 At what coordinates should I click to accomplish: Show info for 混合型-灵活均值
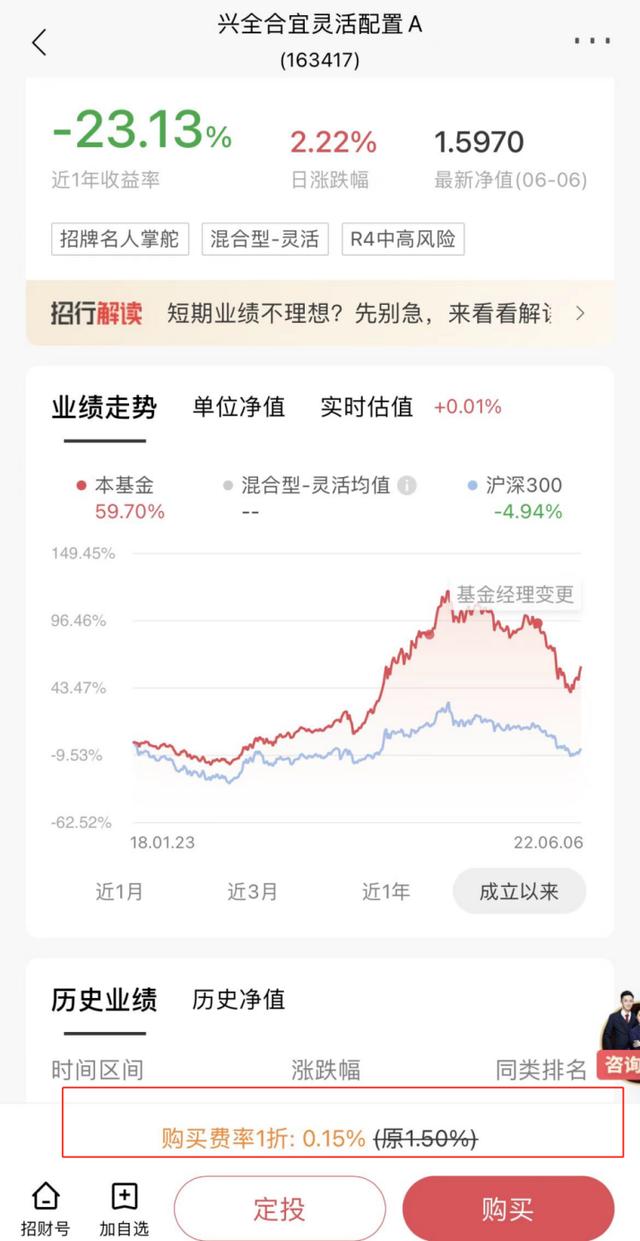click(x=407, y=486)
